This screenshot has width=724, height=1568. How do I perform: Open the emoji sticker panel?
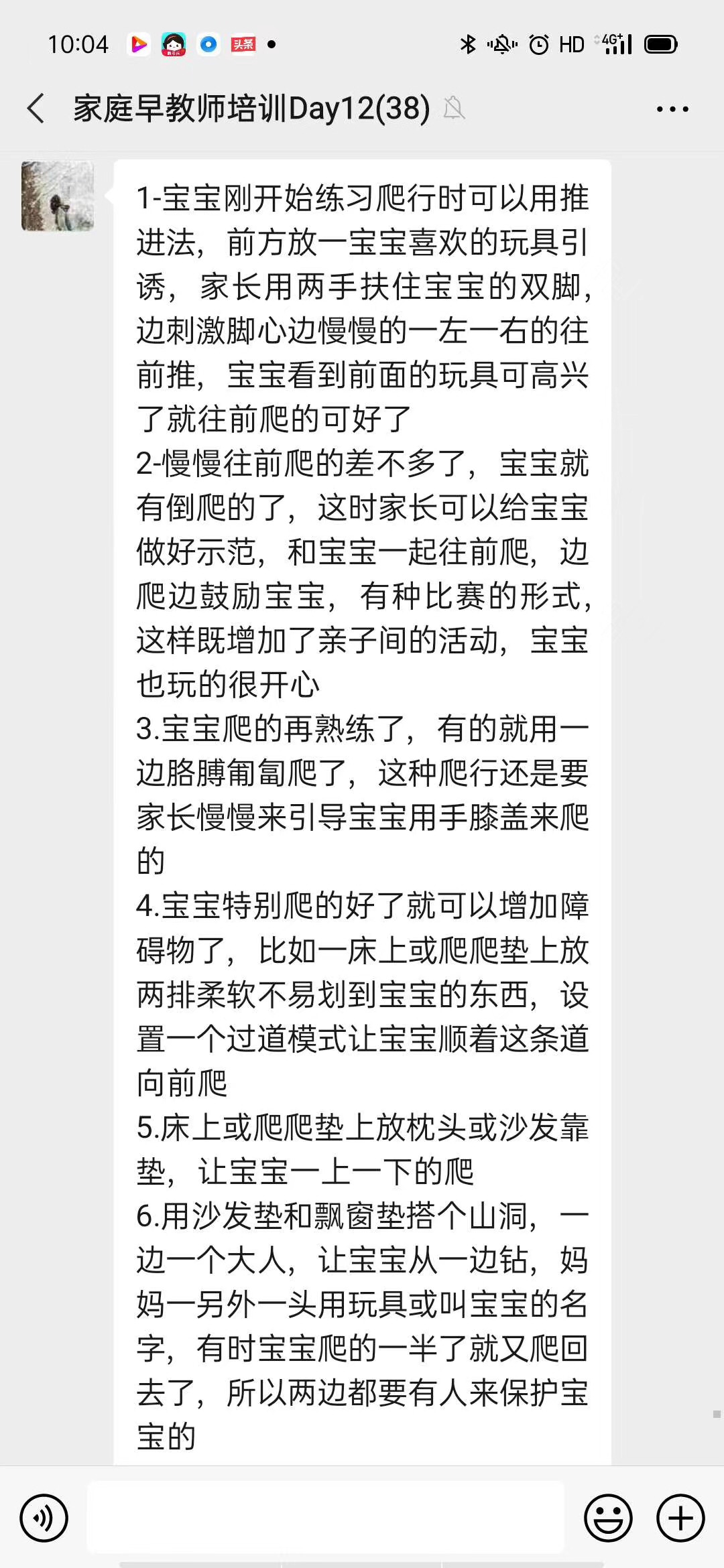pos(609,1518)
